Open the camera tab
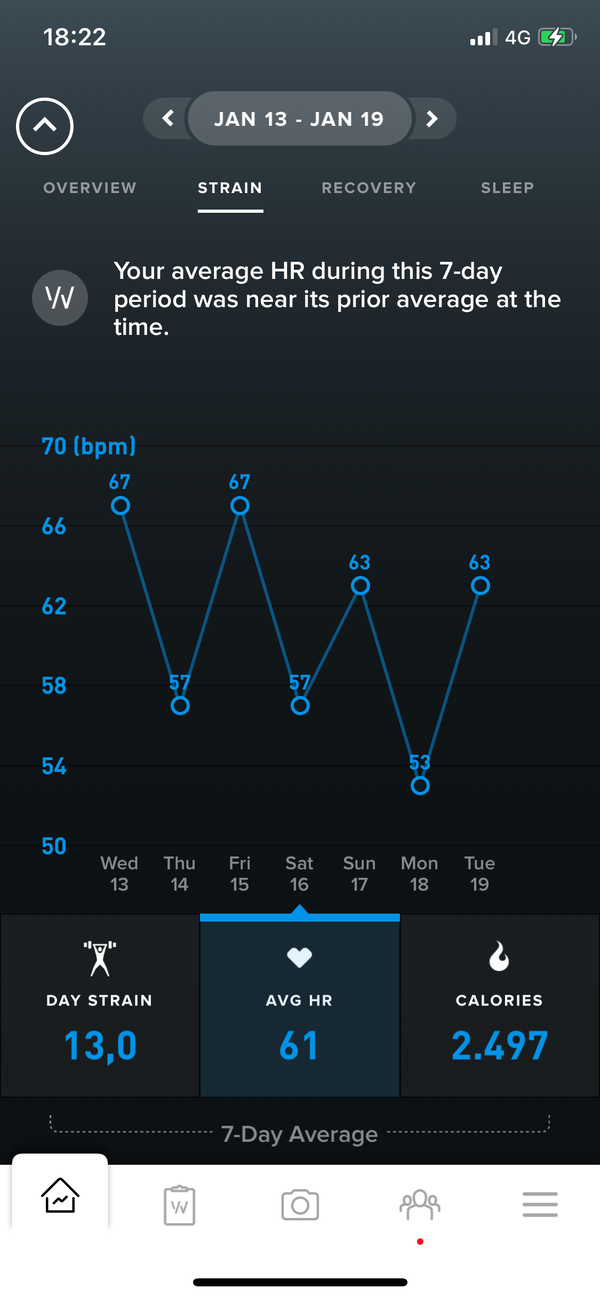Screen dimensions: 600x1299 point(300,1204)
